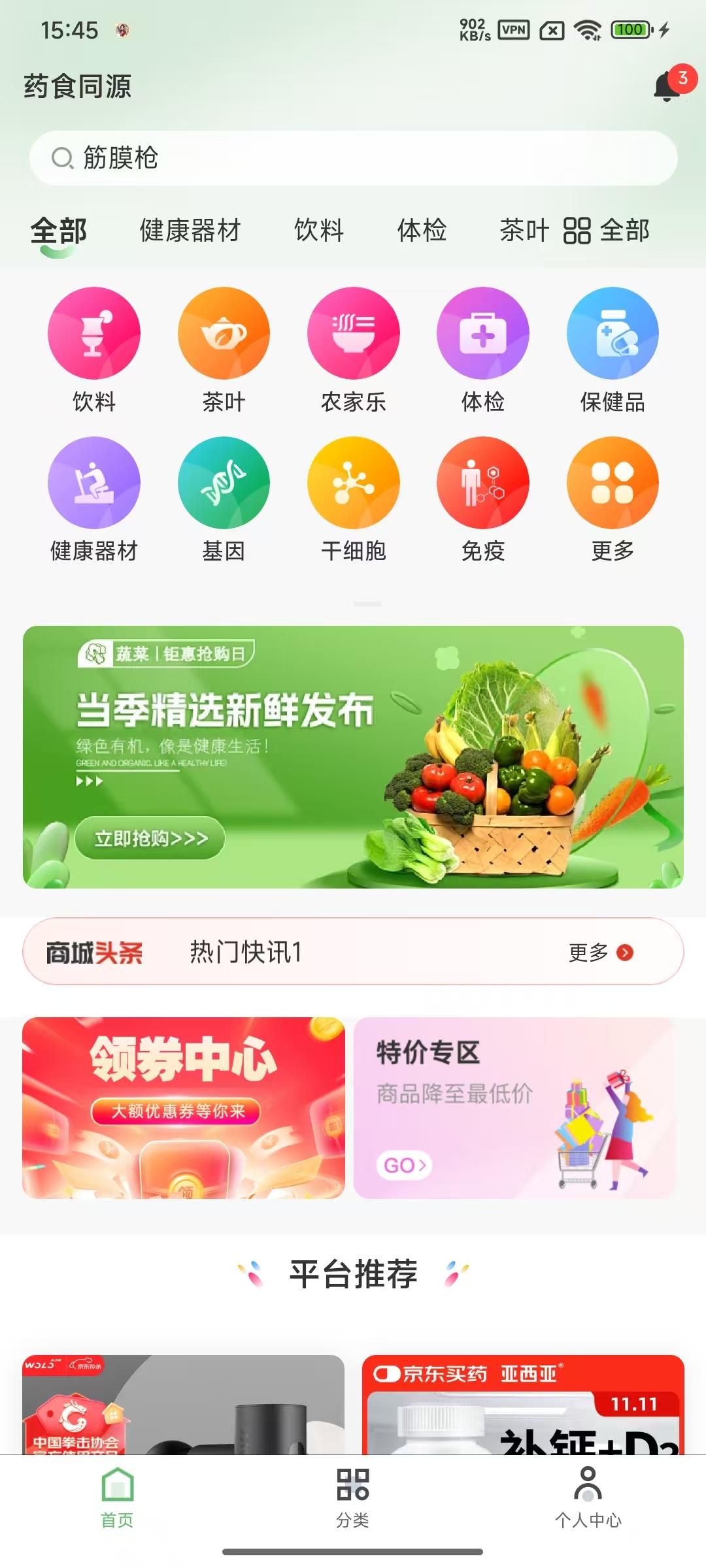
Task: Tap 立即抢购 on the vegetable banner
Action: tap(150, 838)
